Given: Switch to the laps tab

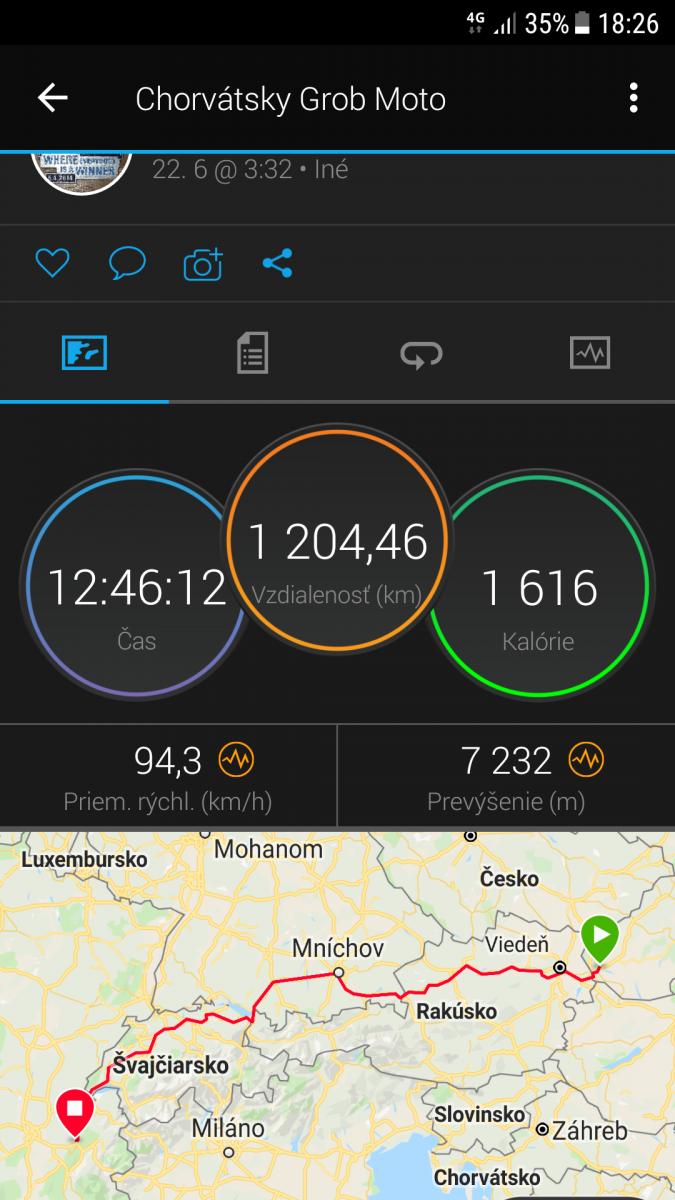Looking at the screenshot, I should pos(421,354).
